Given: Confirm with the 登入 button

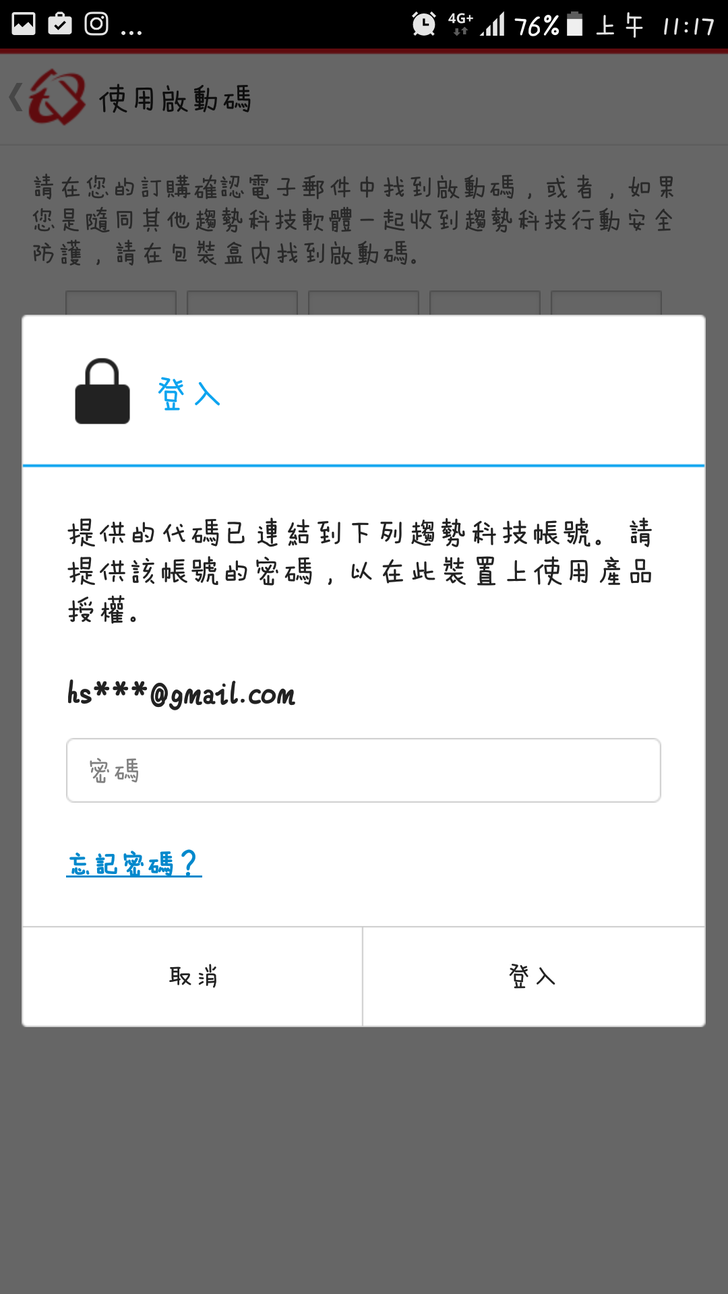Looking at the screenshot, I should click(x=532, y=976).
